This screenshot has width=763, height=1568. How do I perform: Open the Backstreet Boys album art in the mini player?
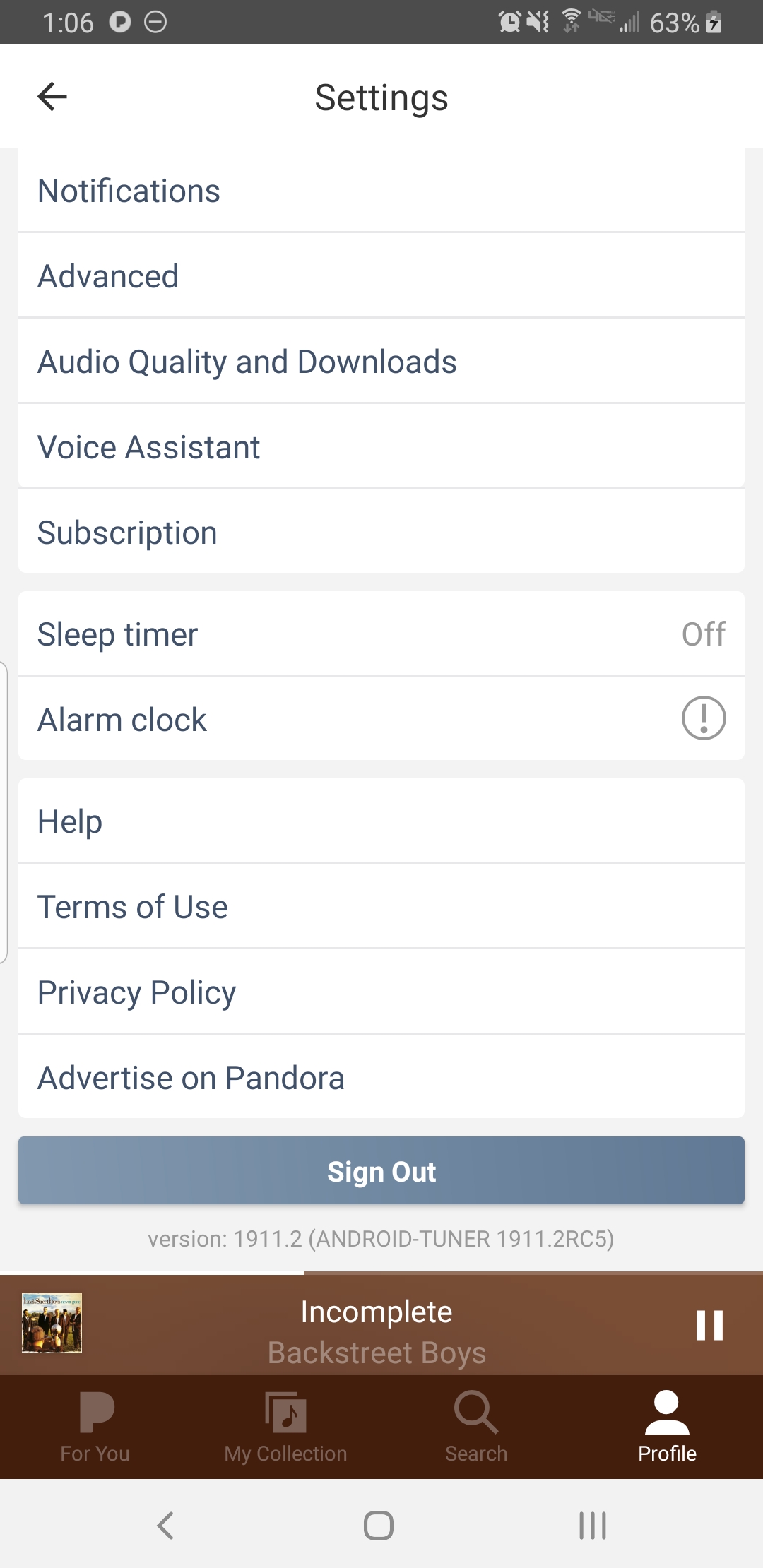52,1324
